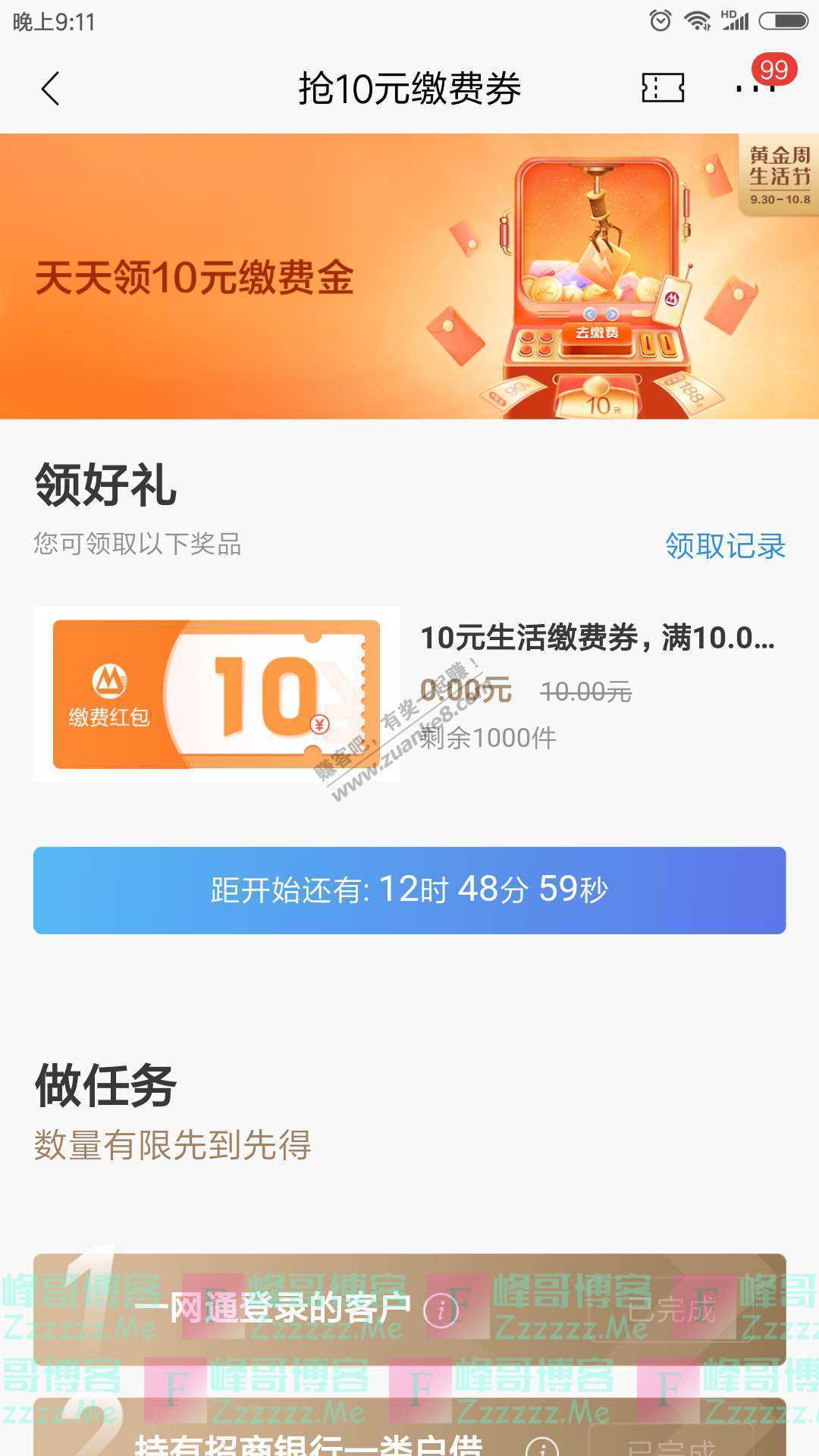Open the 天天领10元缴费金 banner
Screen dimensions: 819x1456
pos(364,276)
